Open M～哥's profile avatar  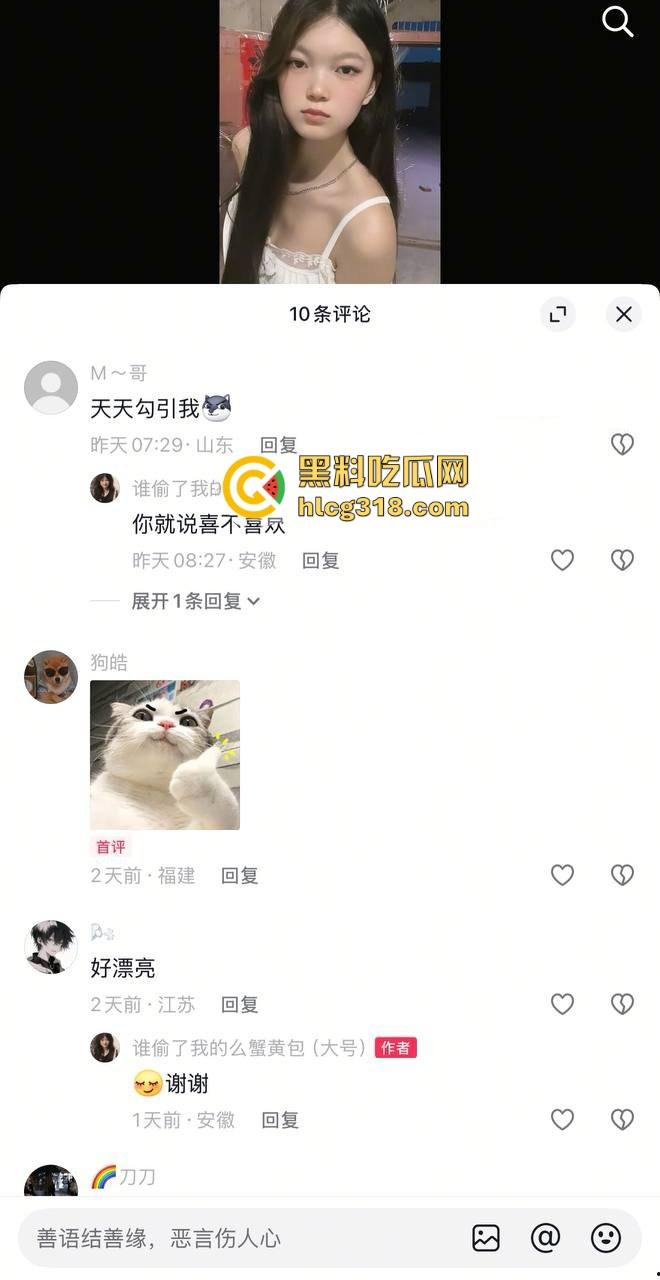pyautogui.click(x=51, y=387)
